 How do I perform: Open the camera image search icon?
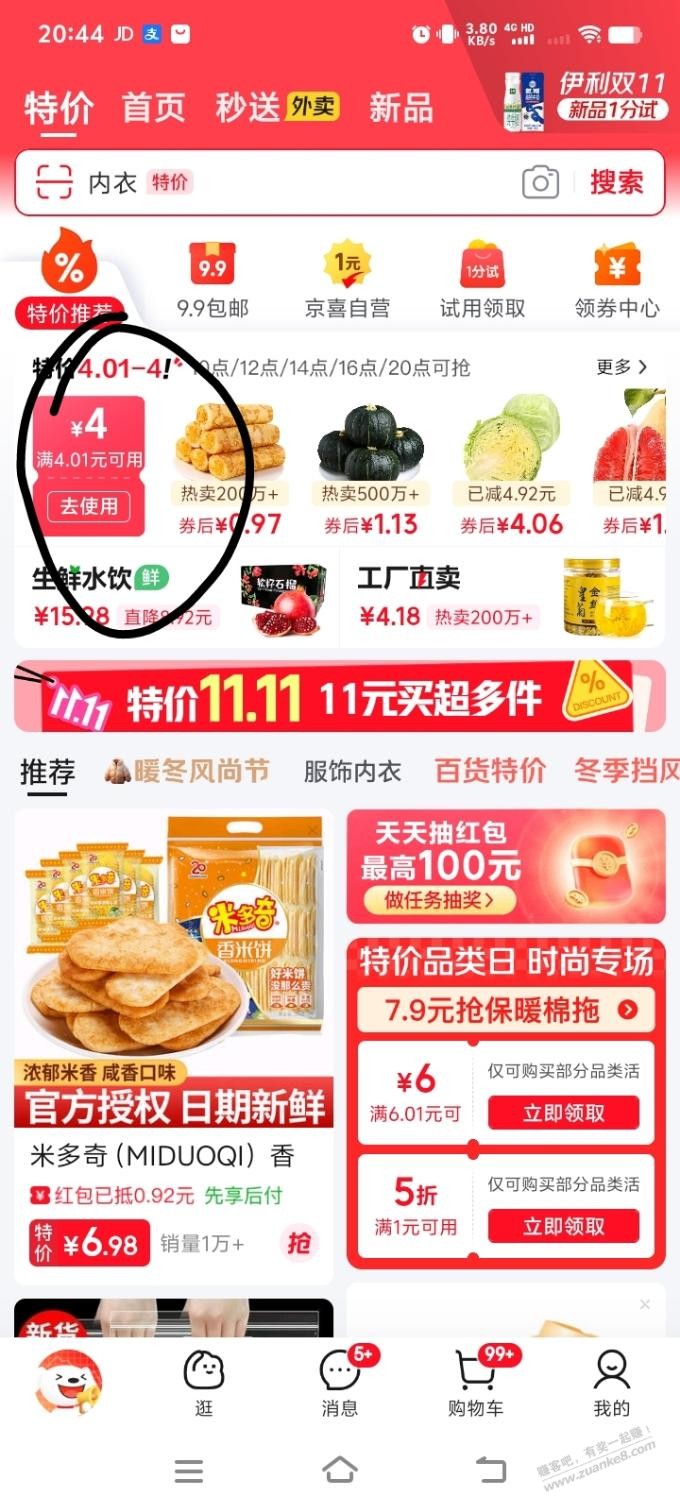click(540, 183)
